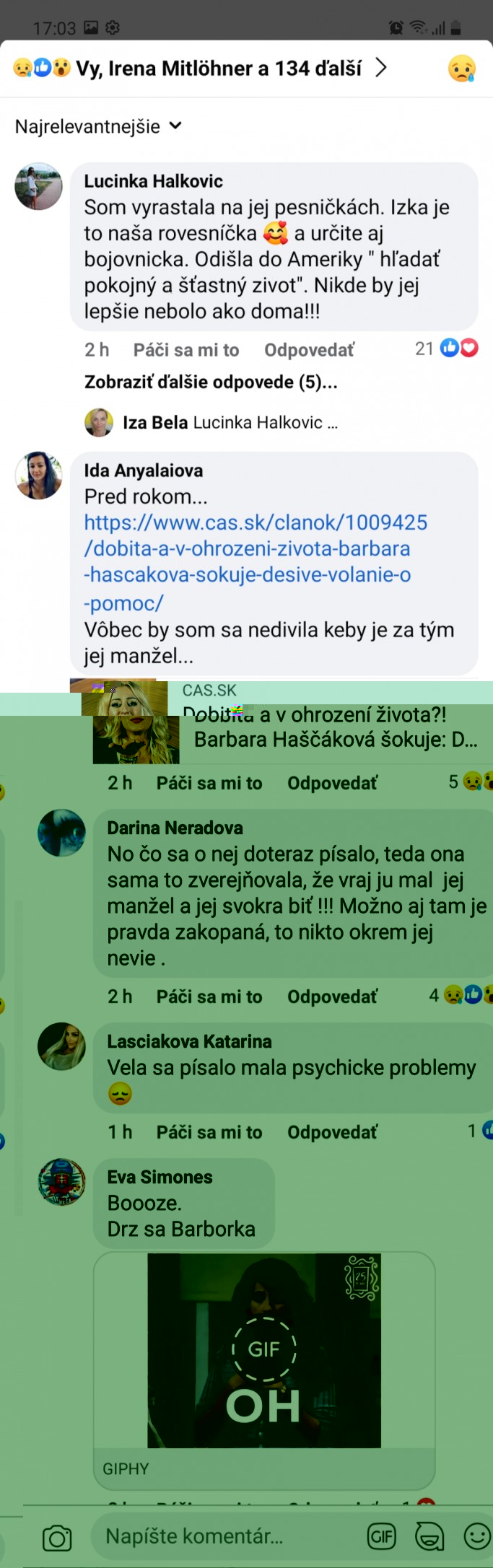Open the GIF picker in comment bar
The width and height of the screenshot is (493, 1568).
point(382,1536)
